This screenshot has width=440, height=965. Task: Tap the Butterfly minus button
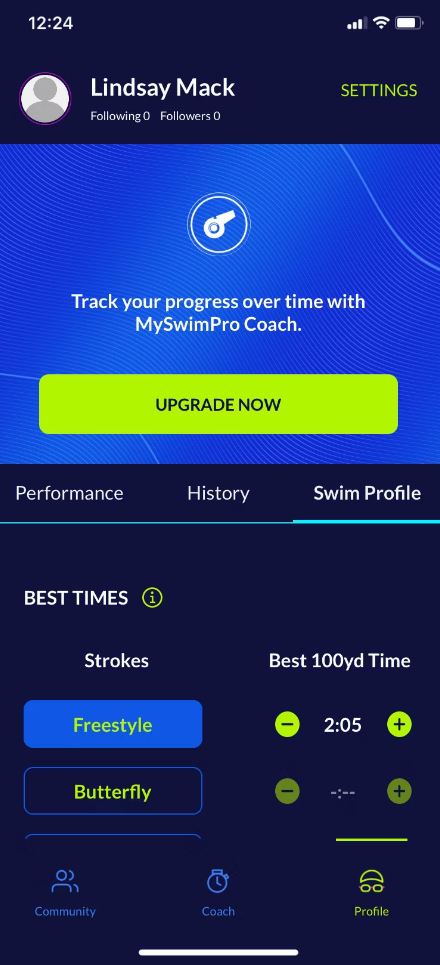point(287,791)
